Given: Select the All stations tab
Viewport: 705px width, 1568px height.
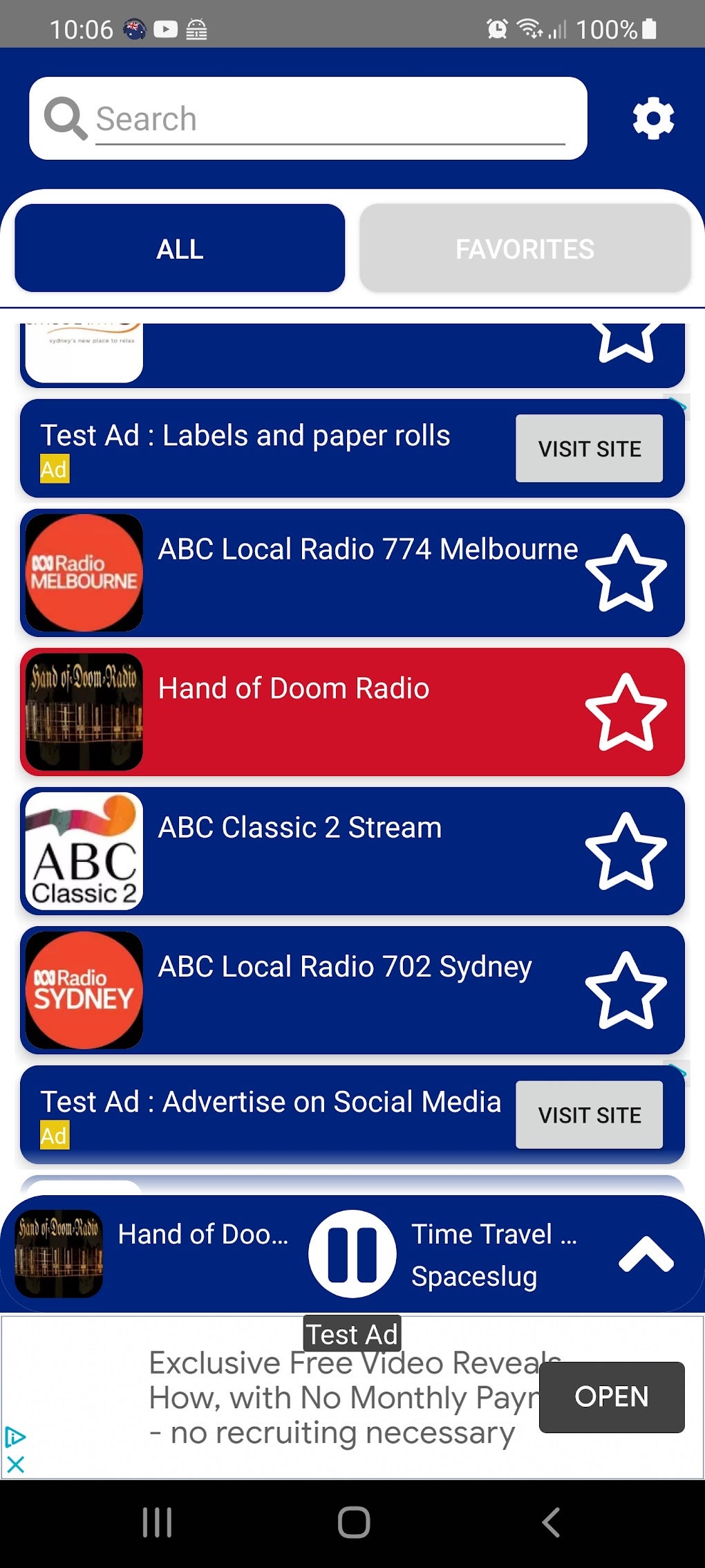Looking at the screenshot, I should pyautogui.click(x=180, y=248).
